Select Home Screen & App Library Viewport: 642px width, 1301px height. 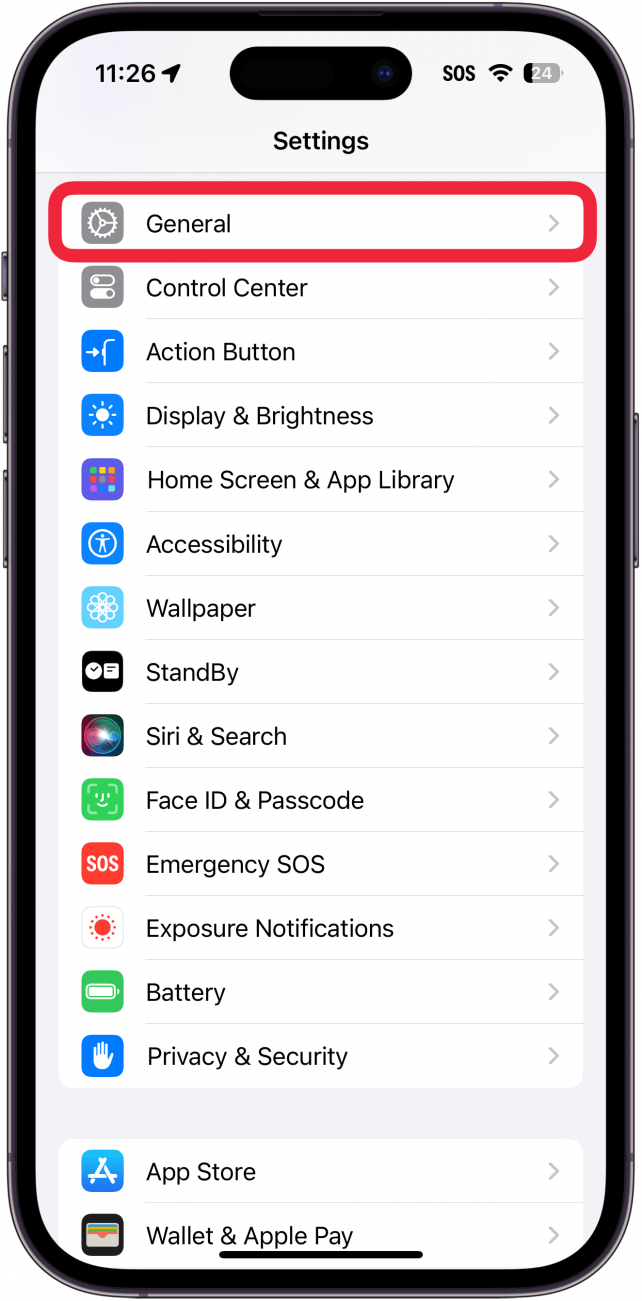click(x=320, y=480)
